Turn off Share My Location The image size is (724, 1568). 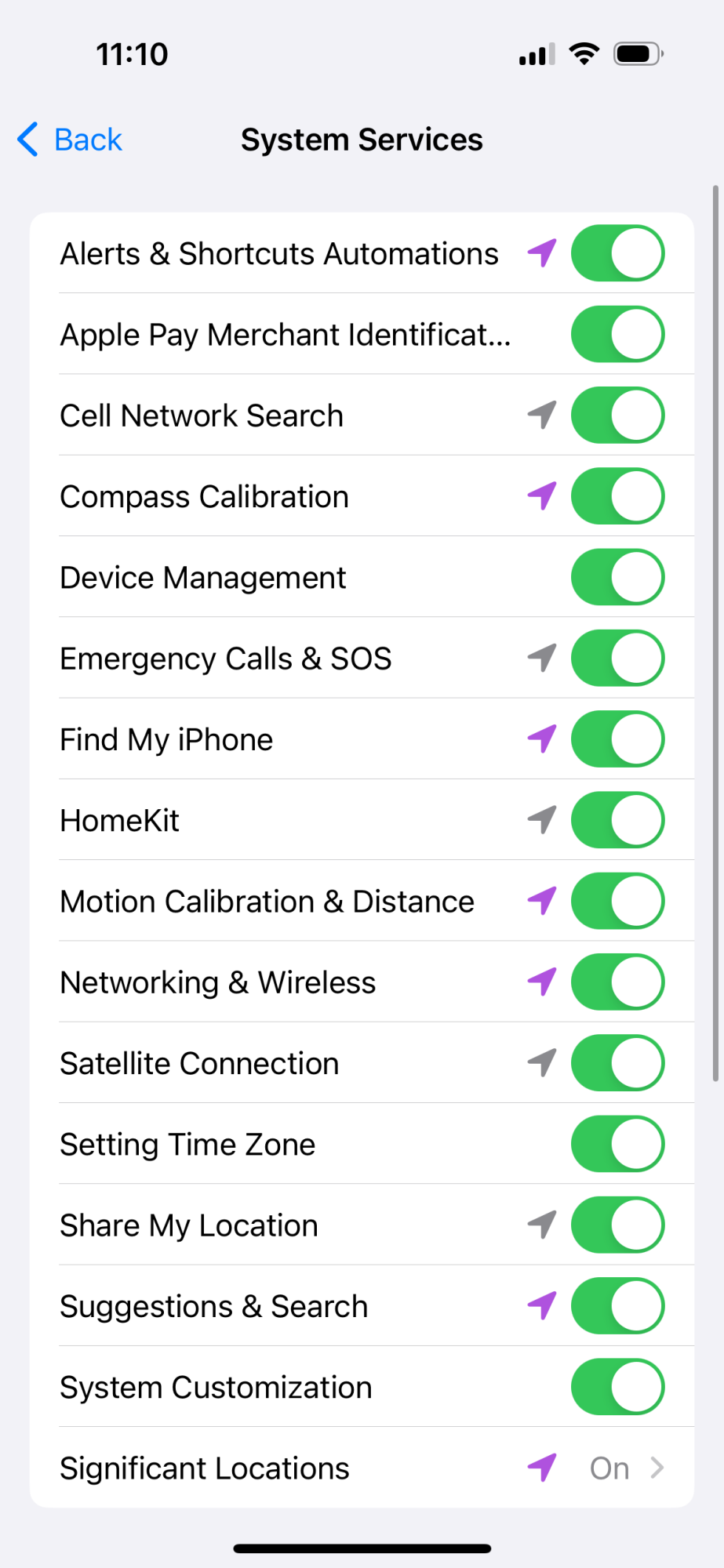coord(617,1225)
